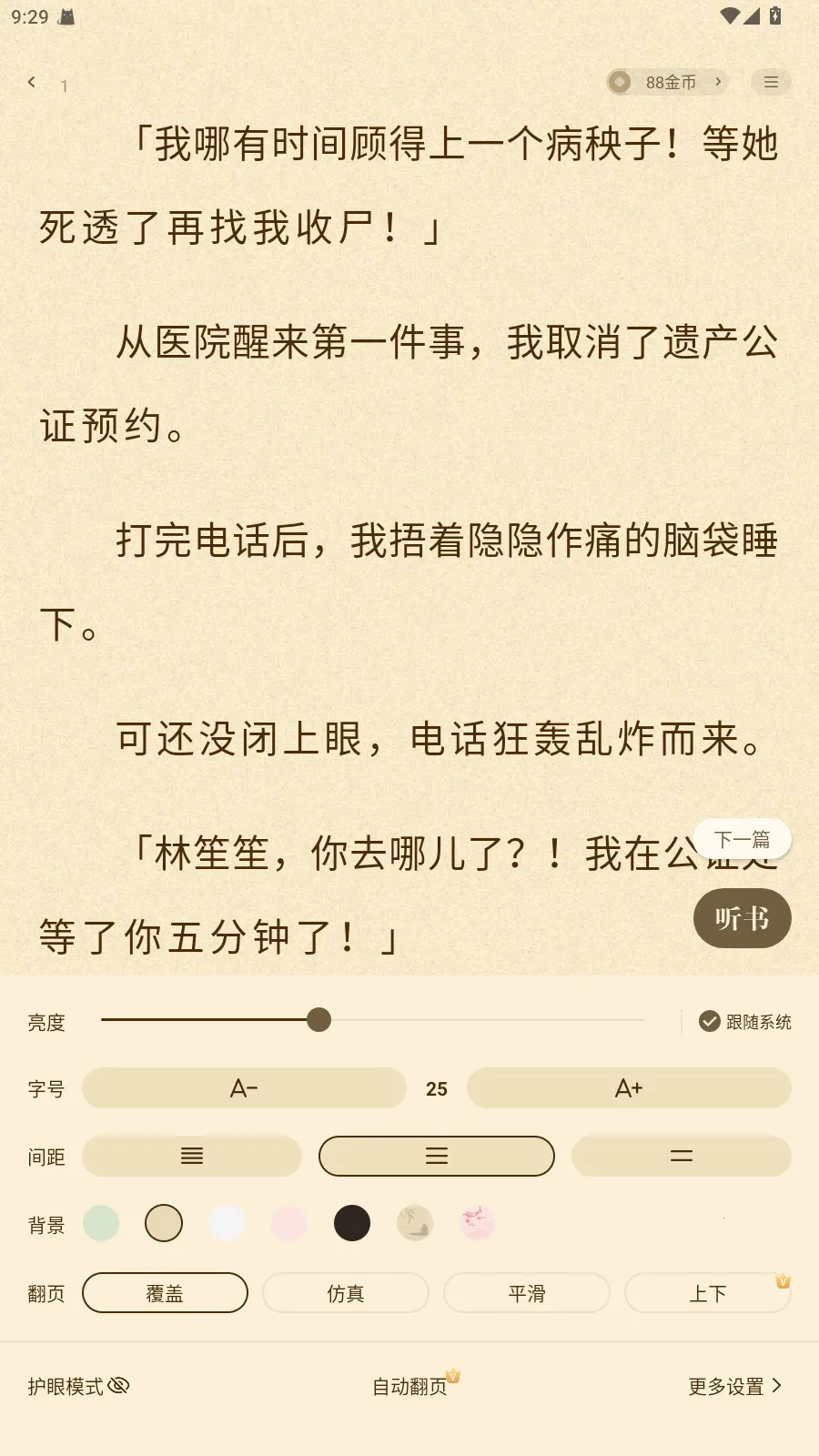Adjust the brightness slider handle
This screenshot has height=1456, width=819.
tap(319, 1021)
